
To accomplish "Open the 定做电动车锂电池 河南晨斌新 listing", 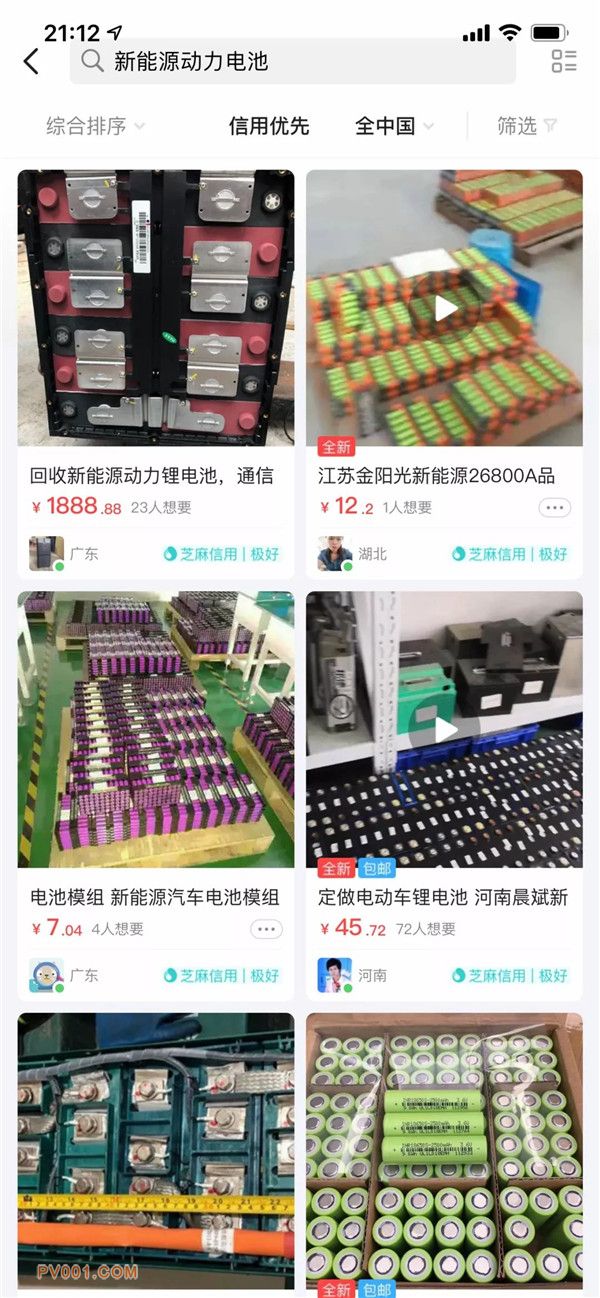I will point(444,730).
